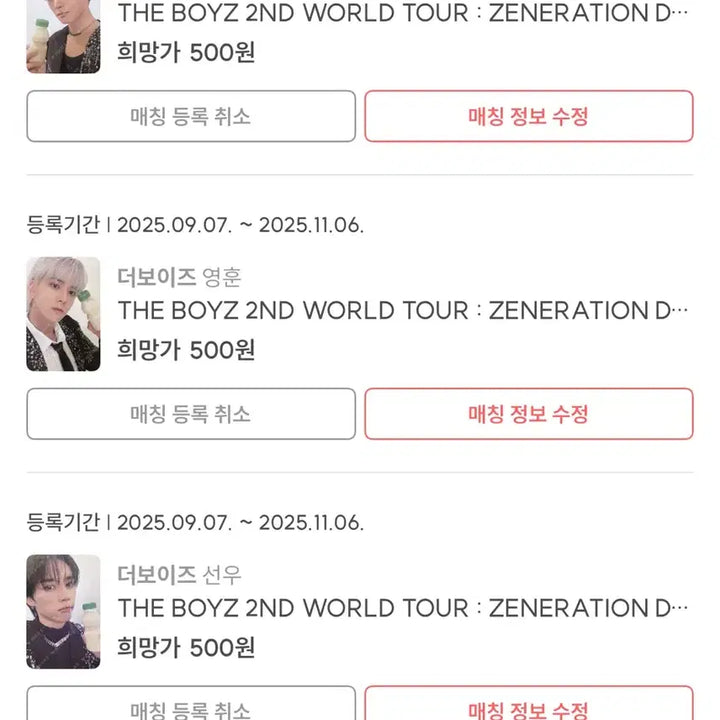Screen dimensions: 720x720
Task: Edit matching info for 선우
Action: coord(528,705)
